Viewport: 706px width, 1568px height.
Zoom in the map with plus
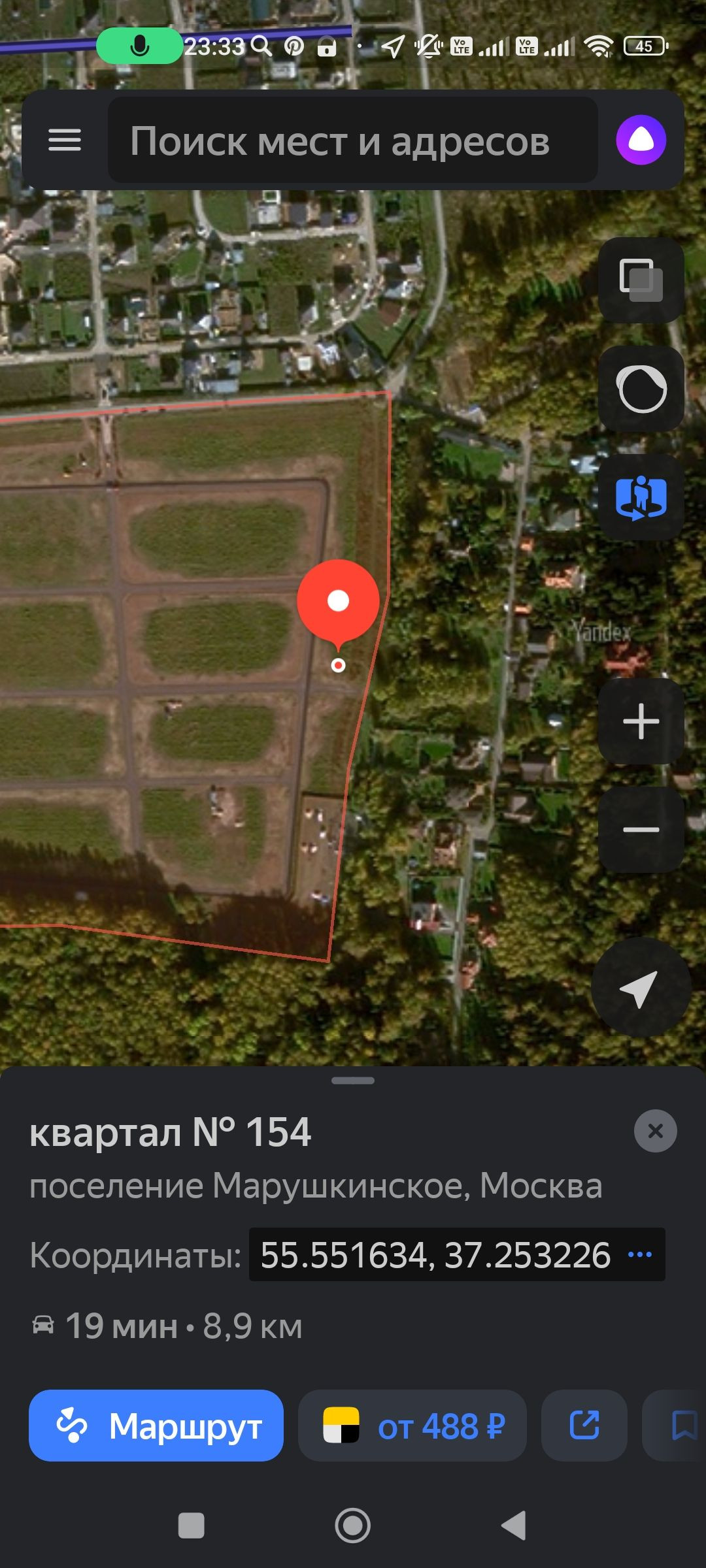641,721
